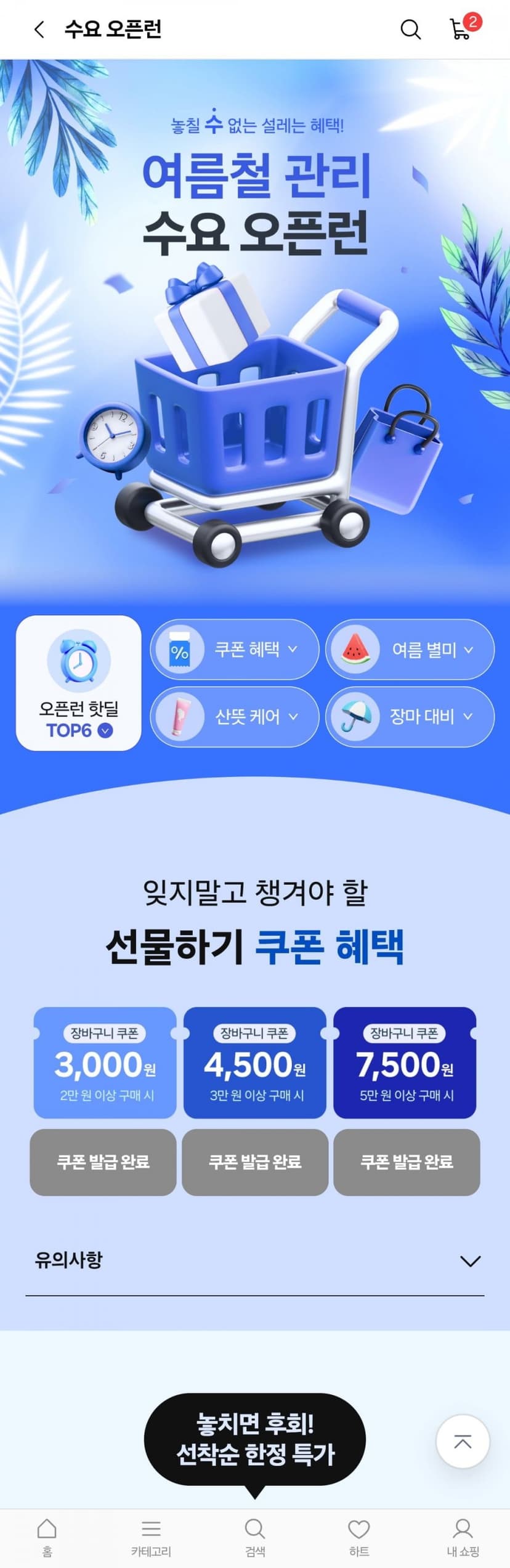Tap 쿠폰 발급 완료 under 3,000원 coupon
The height and width of the screenshot is (1568, 510).
(x=103, y=1162)
